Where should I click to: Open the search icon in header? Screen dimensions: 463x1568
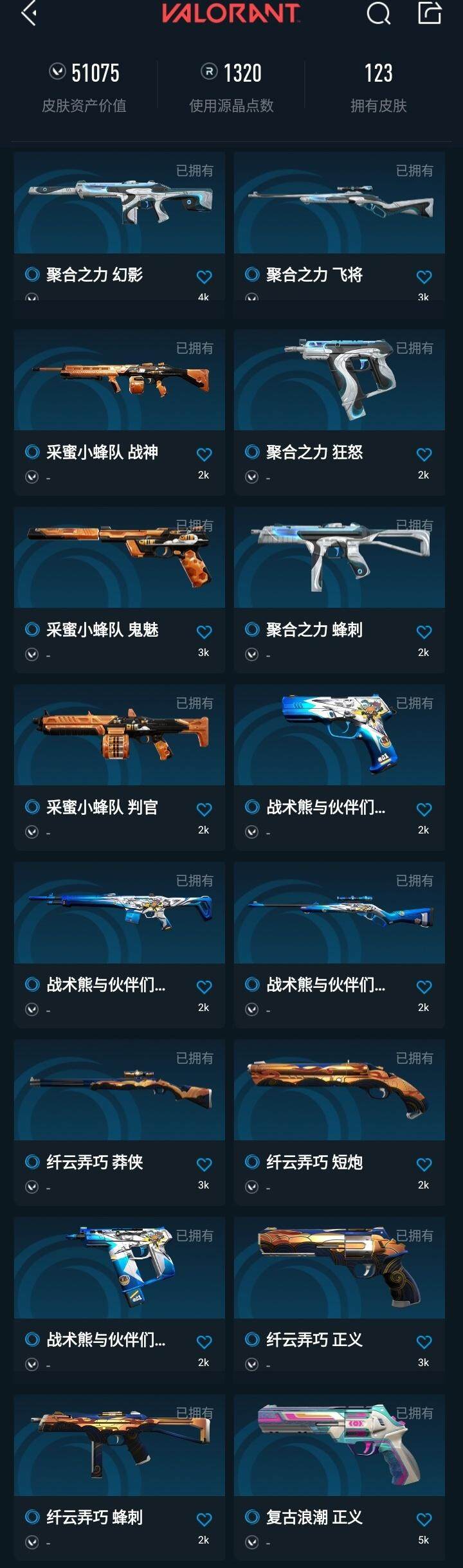[378, 13]
